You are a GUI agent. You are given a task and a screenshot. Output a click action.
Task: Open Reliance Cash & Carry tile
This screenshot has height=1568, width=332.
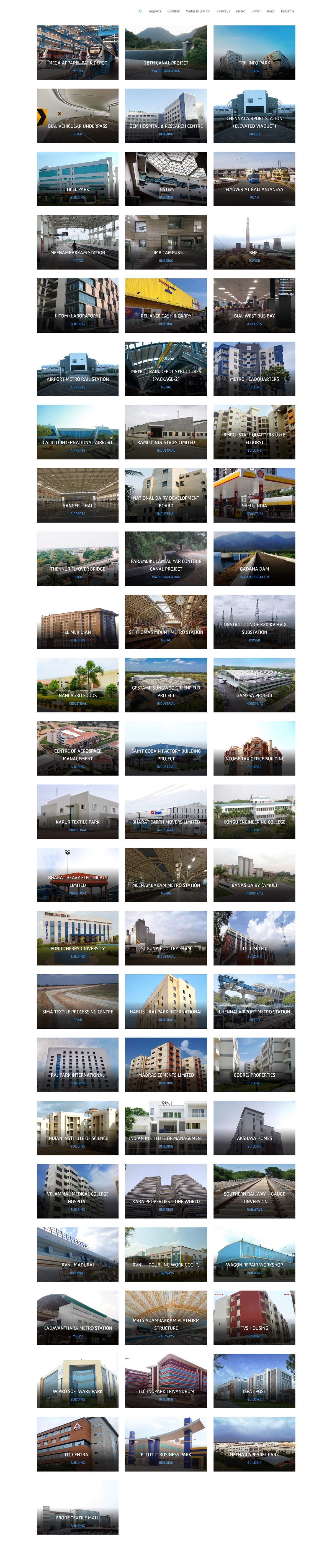click(x=166, y=306)
